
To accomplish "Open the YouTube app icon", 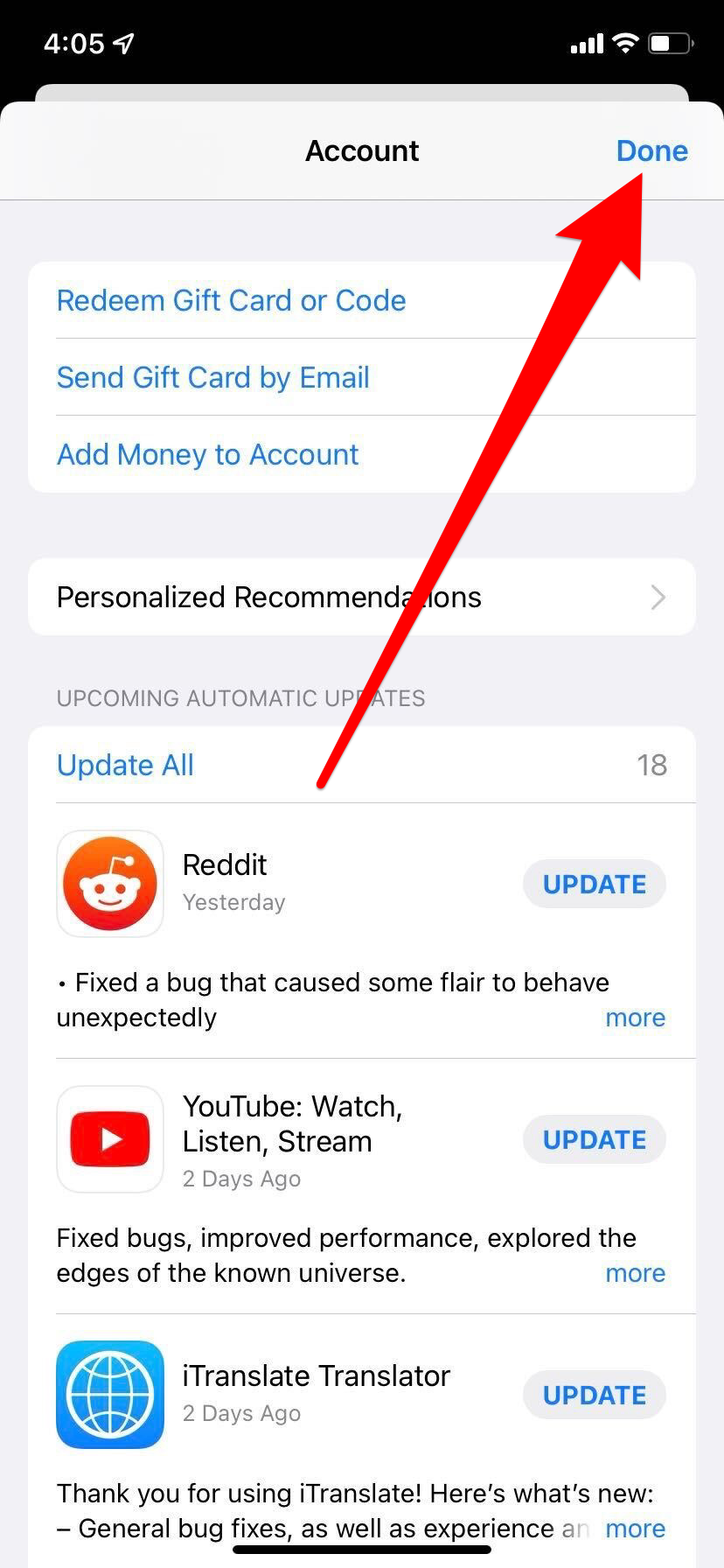I will click(110, 1139).
